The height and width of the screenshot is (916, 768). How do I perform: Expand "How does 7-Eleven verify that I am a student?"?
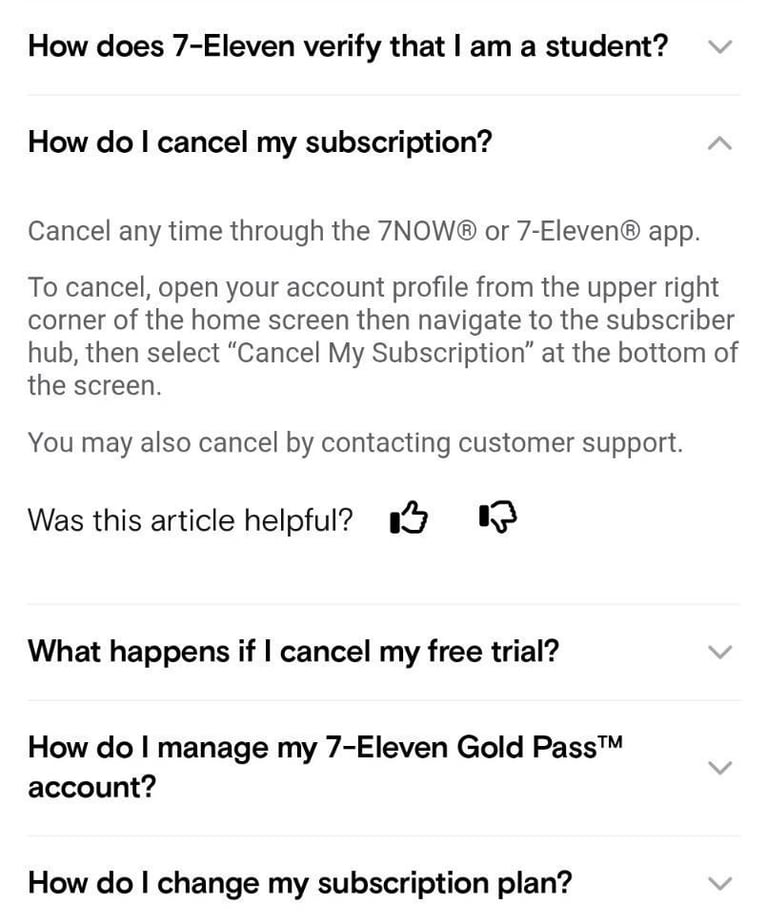(719, 47)
